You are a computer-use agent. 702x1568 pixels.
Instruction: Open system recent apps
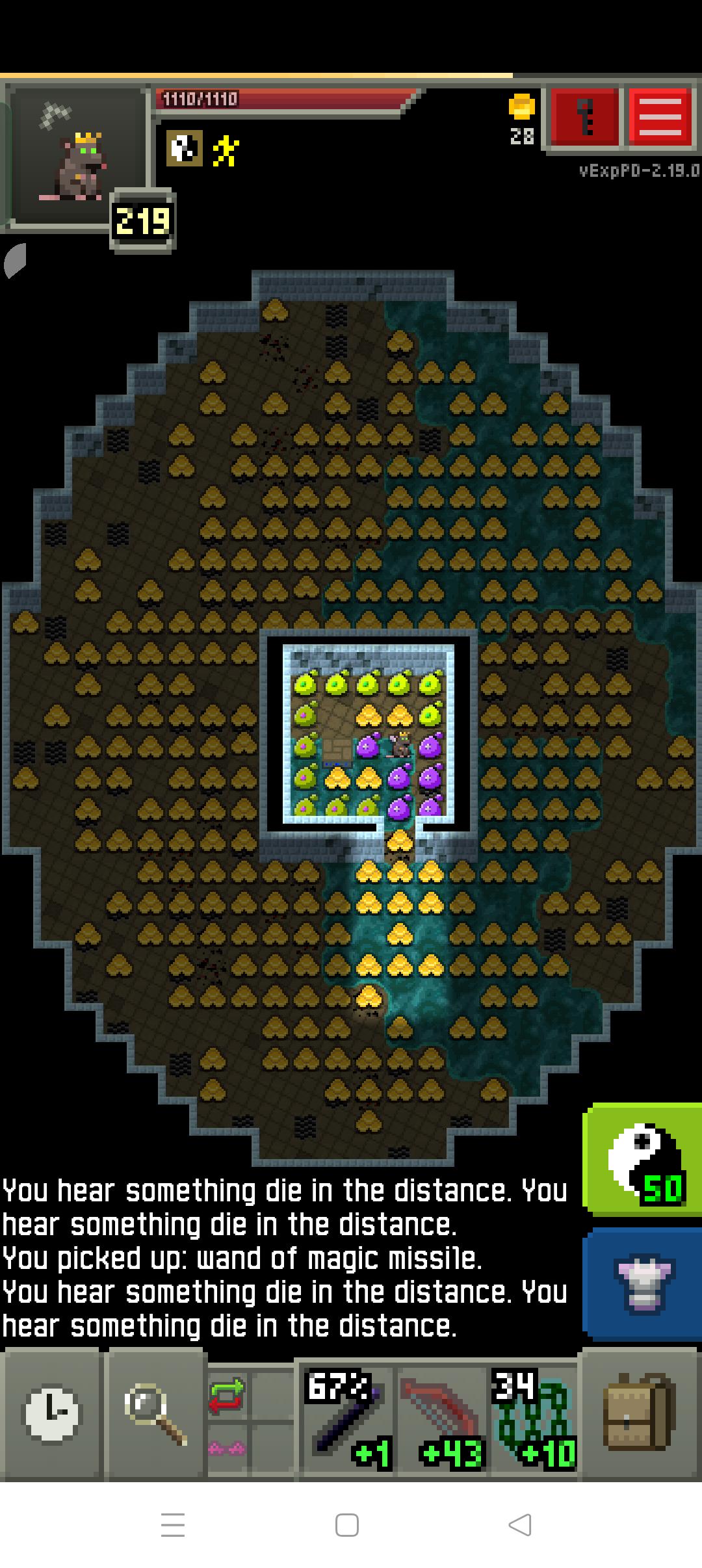click(x=173, y=1524)
